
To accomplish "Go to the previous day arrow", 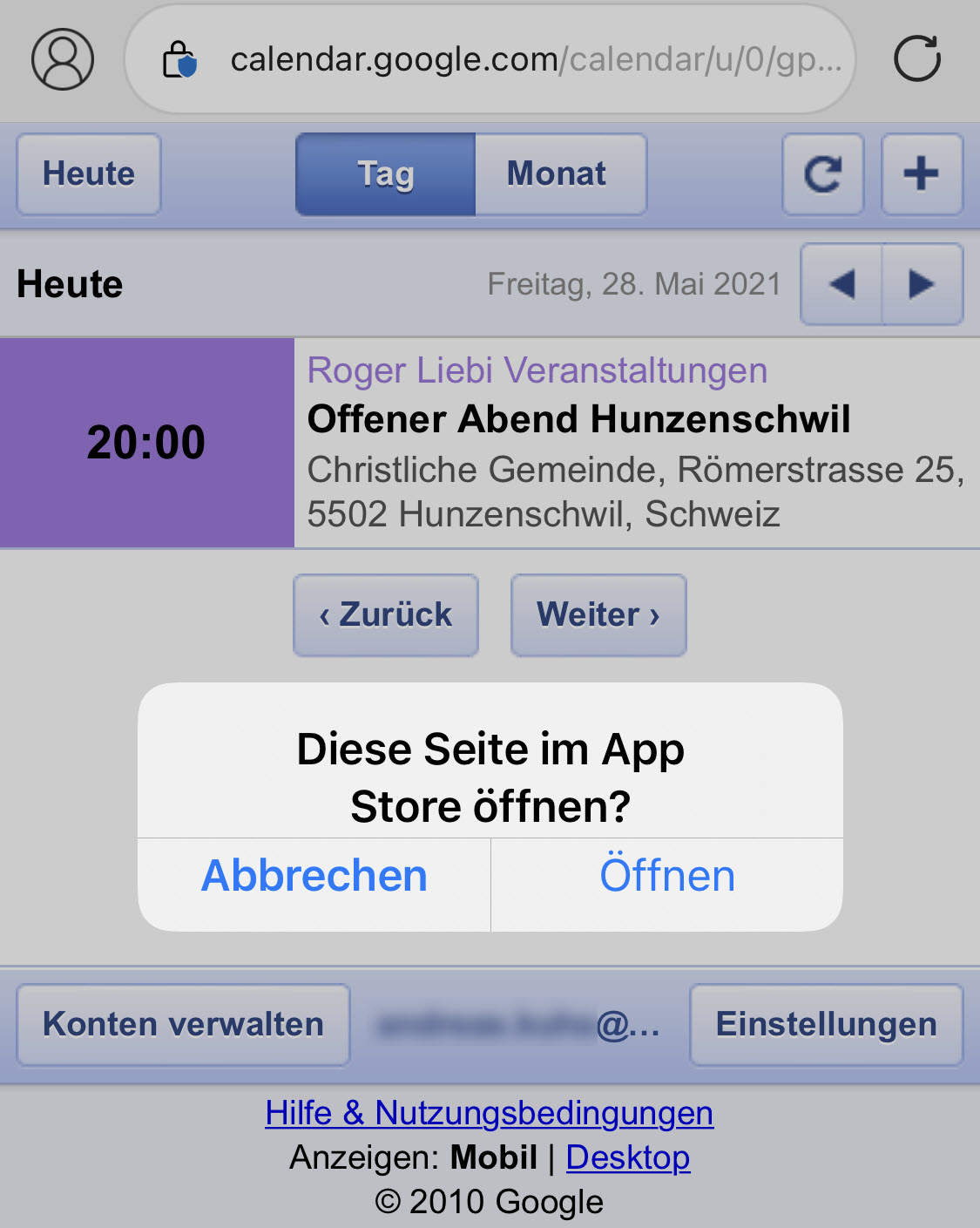I will click(841, 284).
